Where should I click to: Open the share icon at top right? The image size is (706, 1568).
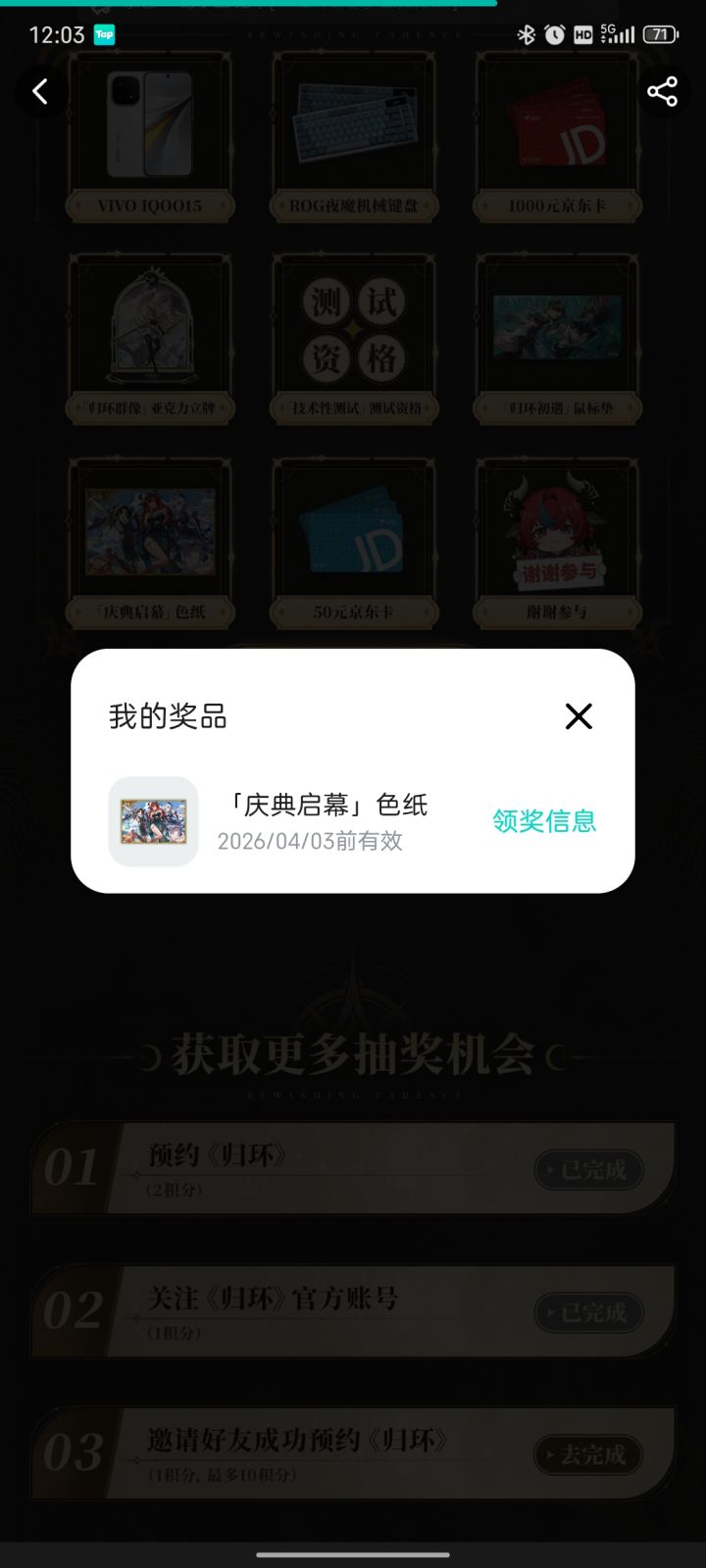pyautogui.click(x=663, y=91)
